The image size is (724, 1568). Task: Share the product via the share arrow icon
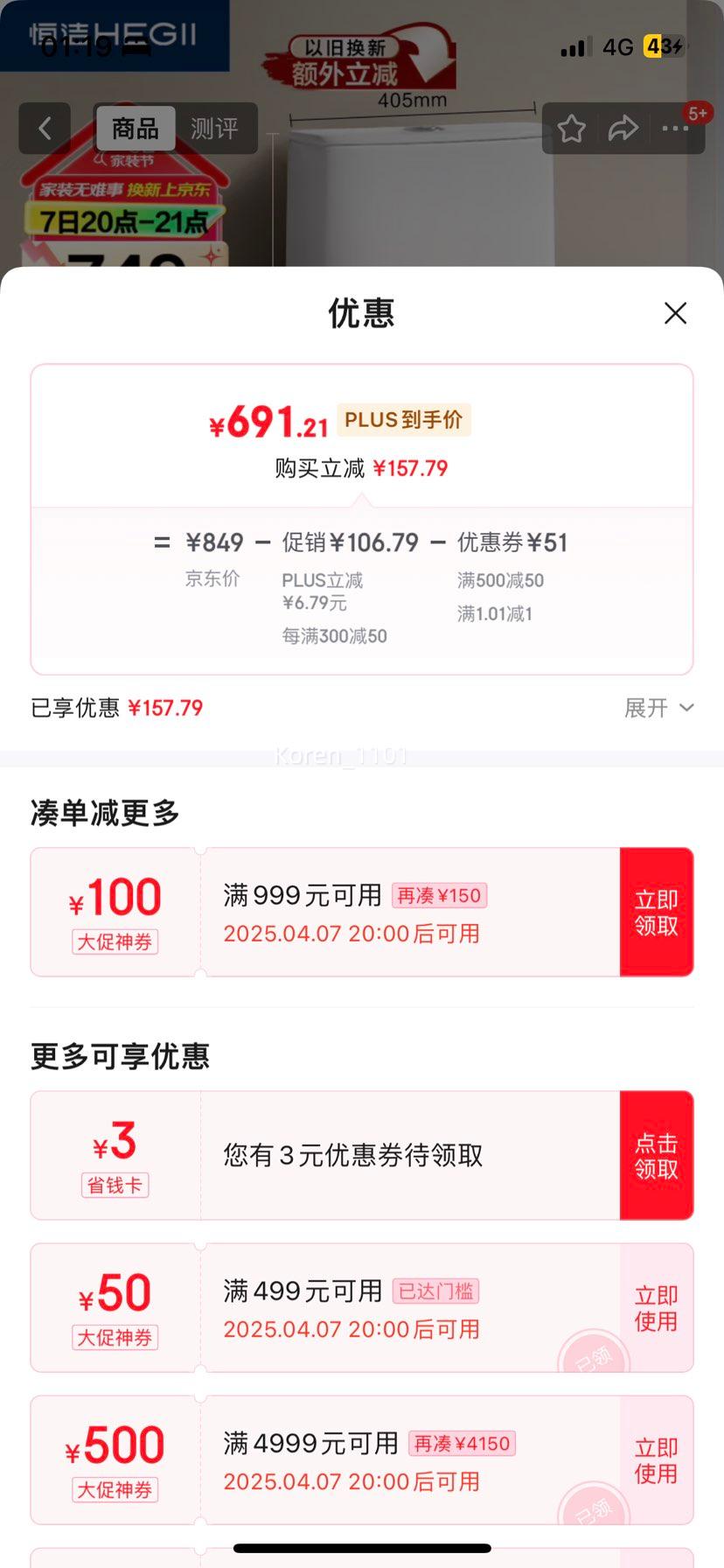tap(623, 128)
